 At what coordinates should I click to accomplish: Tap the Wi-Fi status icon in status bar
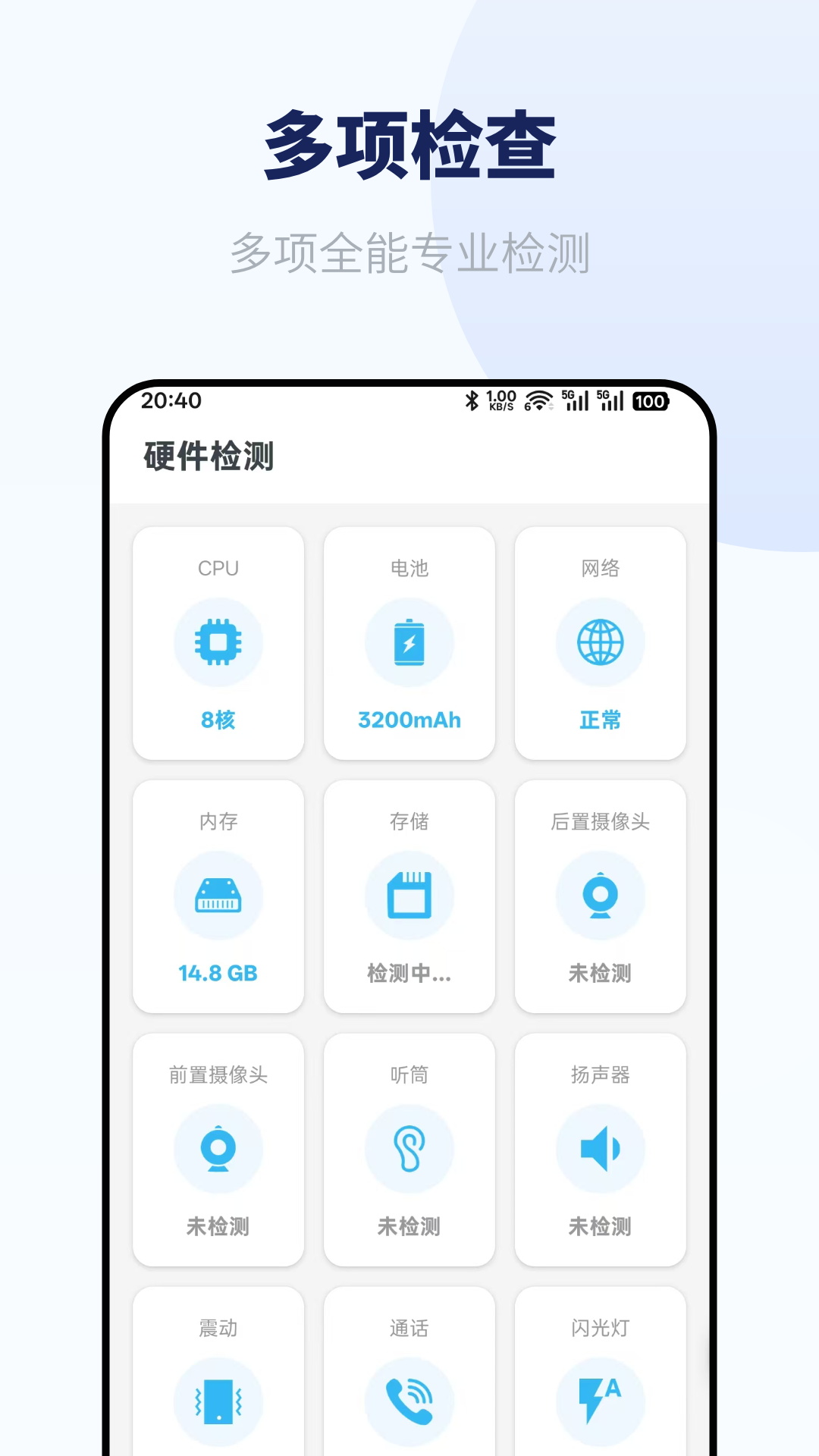[539, 401]
